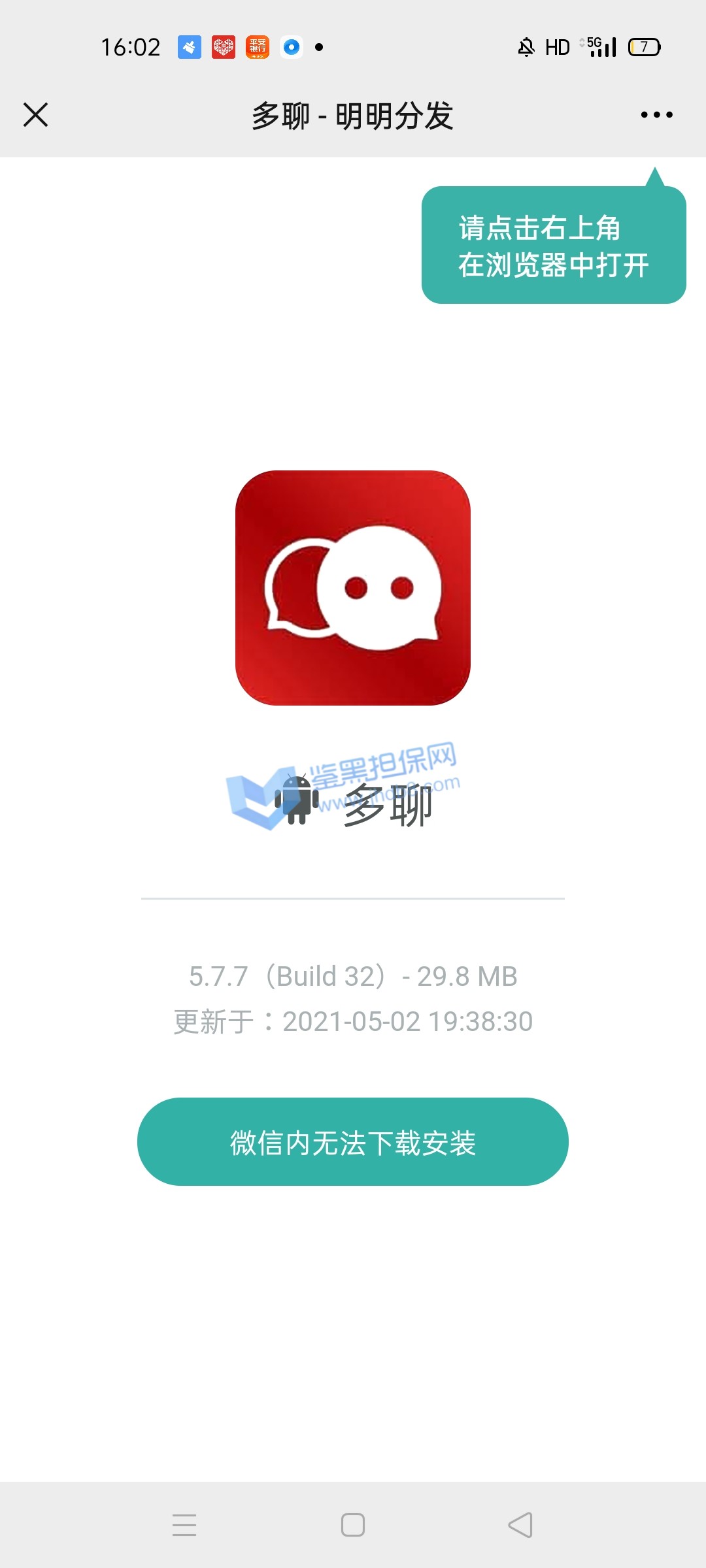This screenshot has width=706, height=1568.
Task: Go back using the system back button
Action: click(520, 1525)
